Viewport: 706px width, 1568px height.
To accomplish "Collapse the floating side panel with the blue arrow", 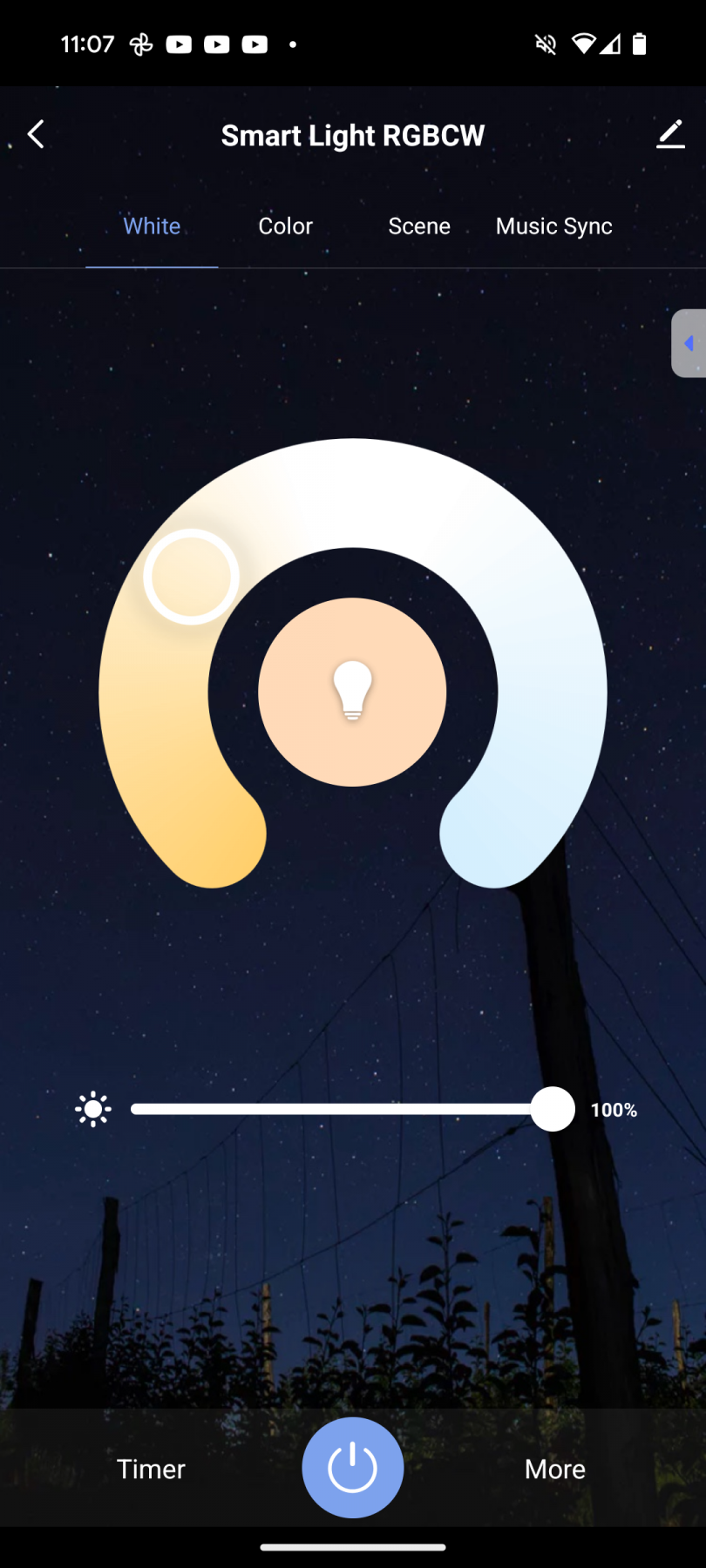I will (691, 343).
